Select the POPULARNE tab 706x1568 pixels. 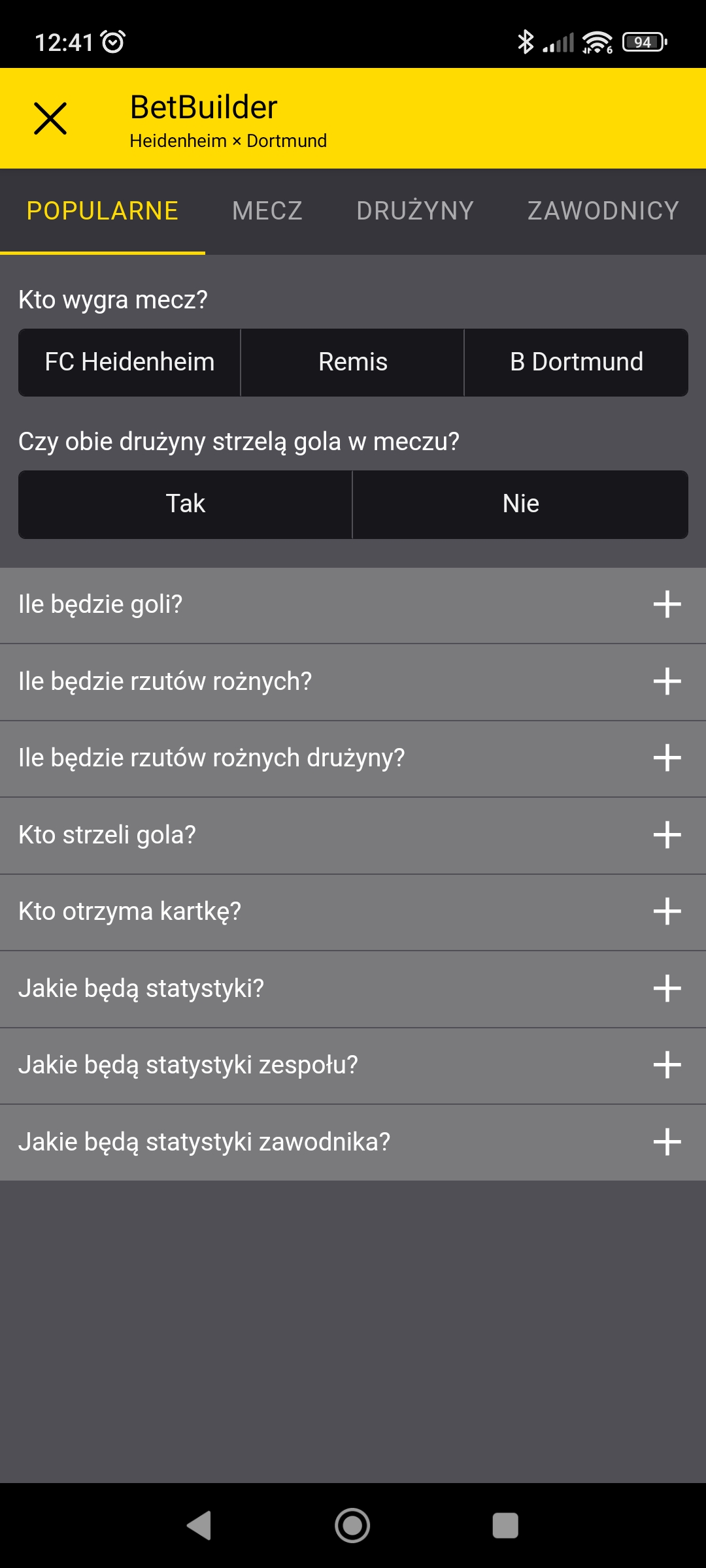pos(103,211)
